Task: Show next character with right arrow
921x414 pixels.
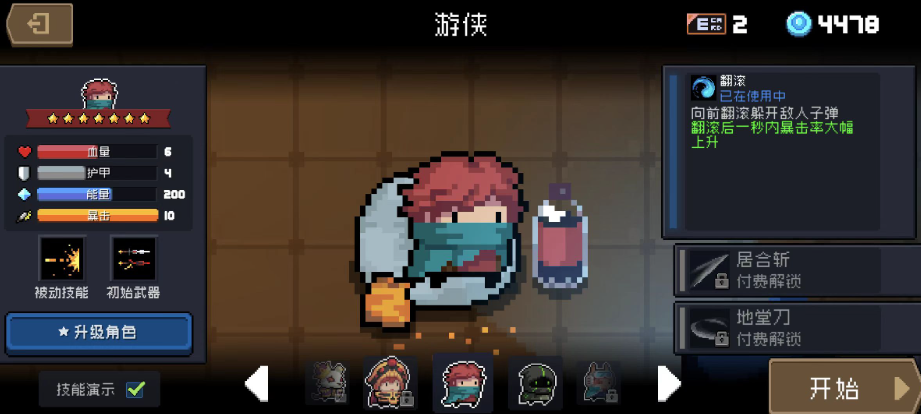Action: [668, 383]
